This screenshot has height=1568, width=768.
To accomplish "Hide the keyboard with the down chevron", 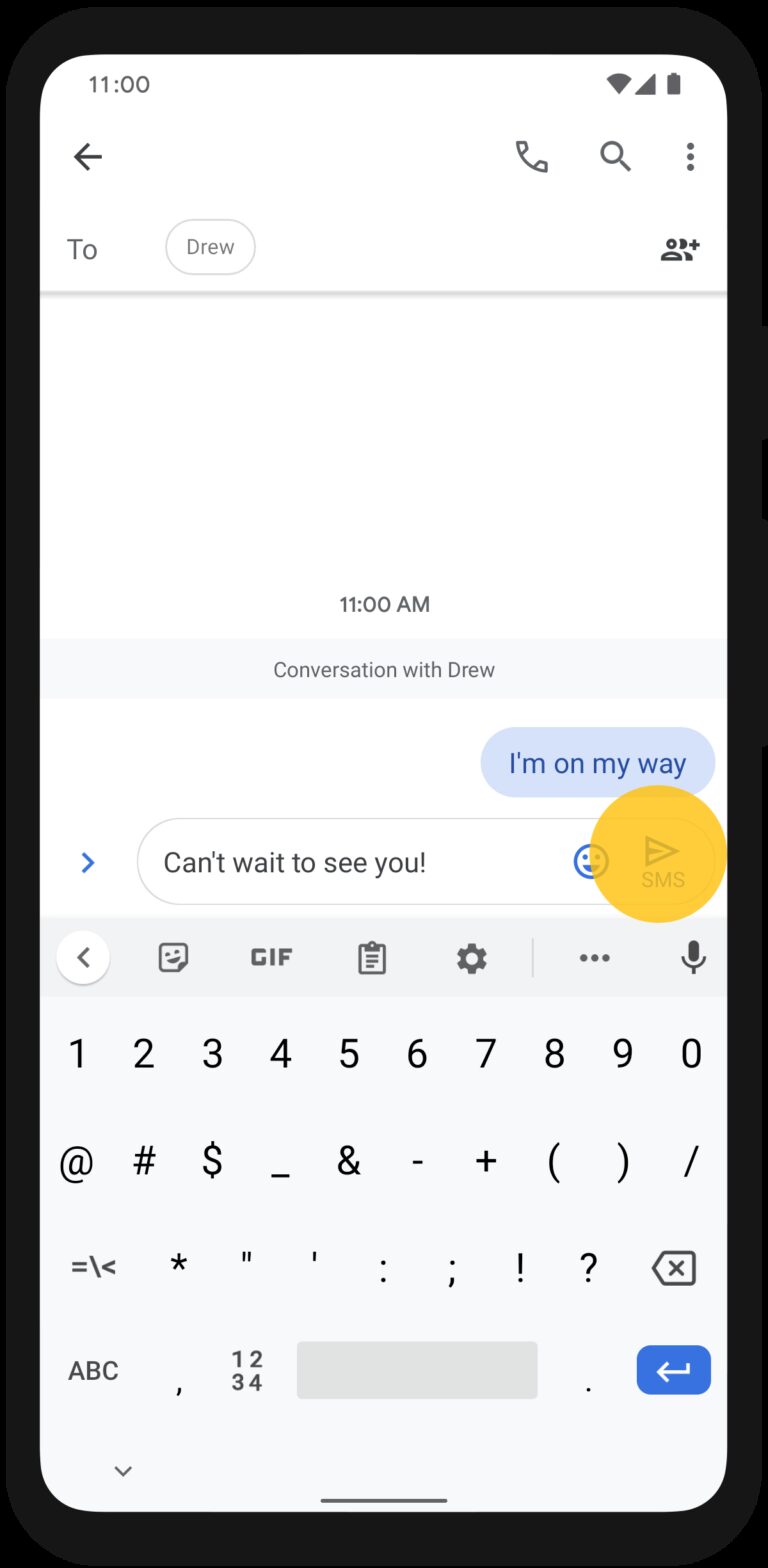I will pos(122,1470).
